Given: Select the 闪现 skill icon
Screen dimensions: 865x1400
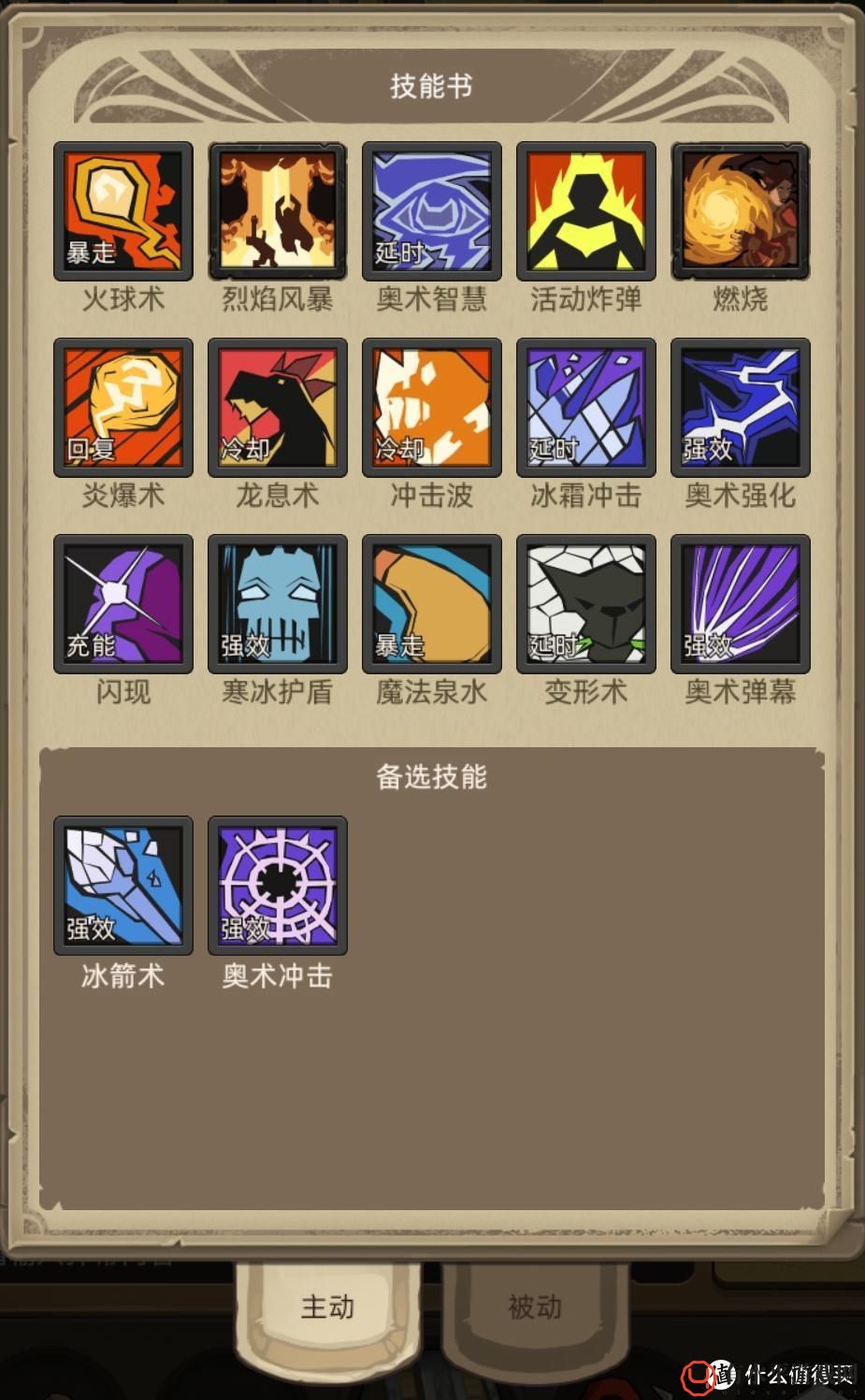Looking at the screenshot, I should tap(123, 604).
